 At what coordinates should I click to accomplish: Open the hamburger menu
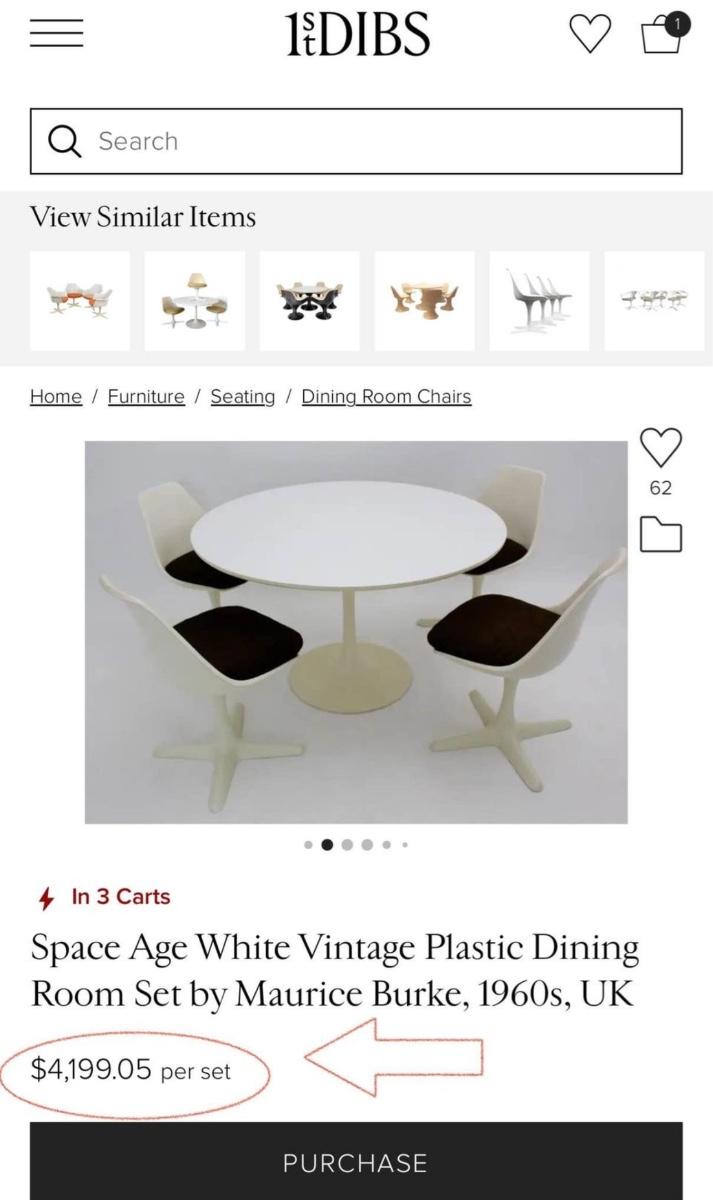(56, 34)
